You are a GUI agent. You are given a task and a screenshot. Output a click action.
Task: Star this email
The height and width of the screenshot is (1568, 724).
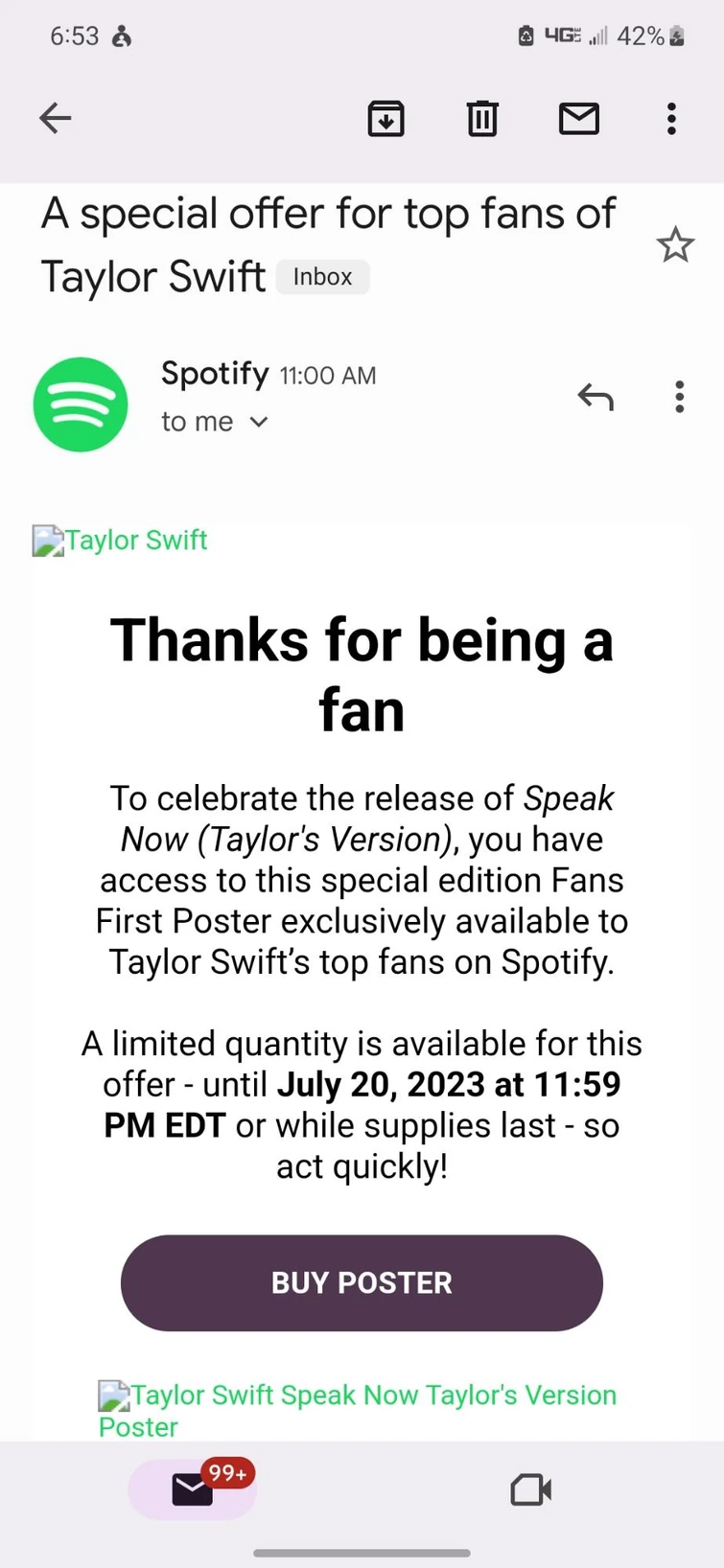(675, 245)
